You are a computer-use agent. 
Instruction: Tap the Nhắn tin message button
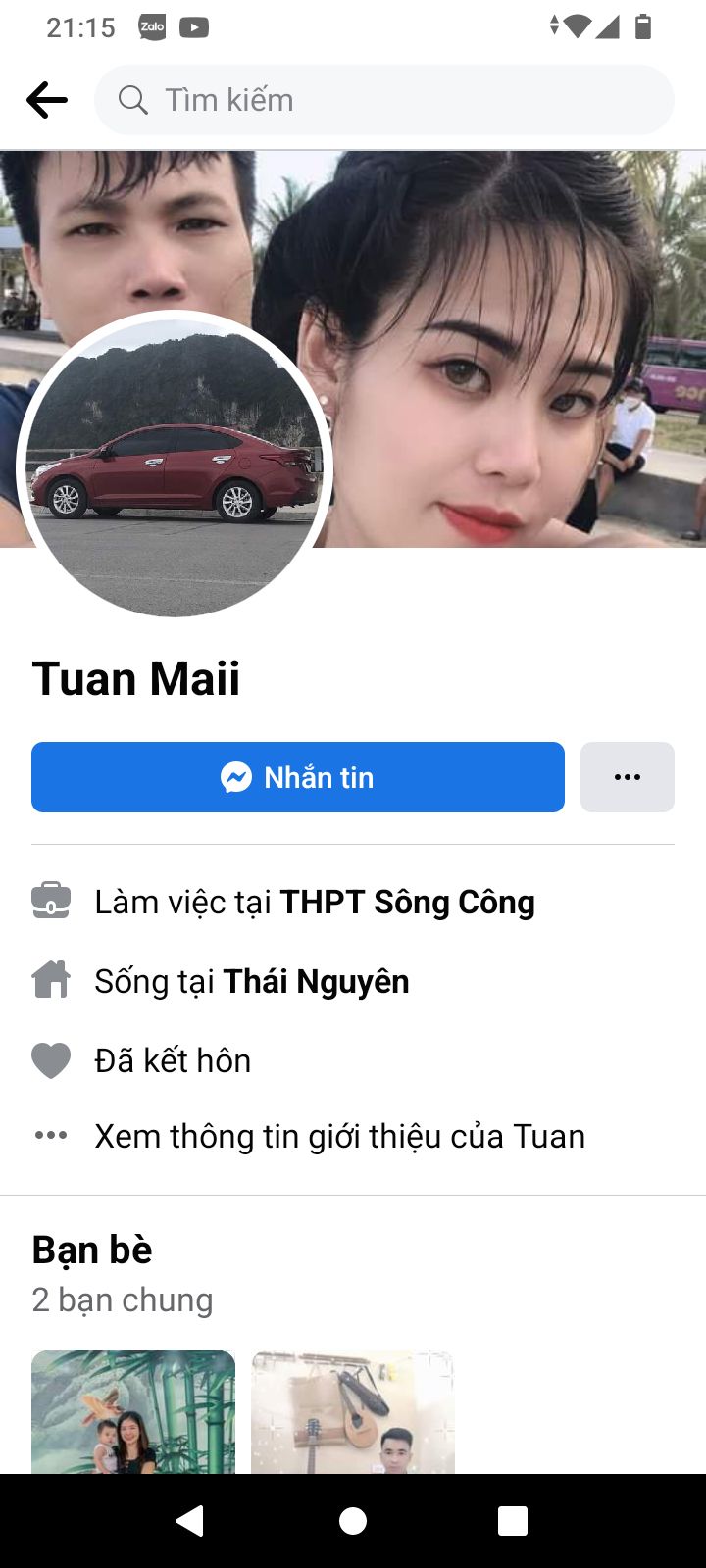298,777
